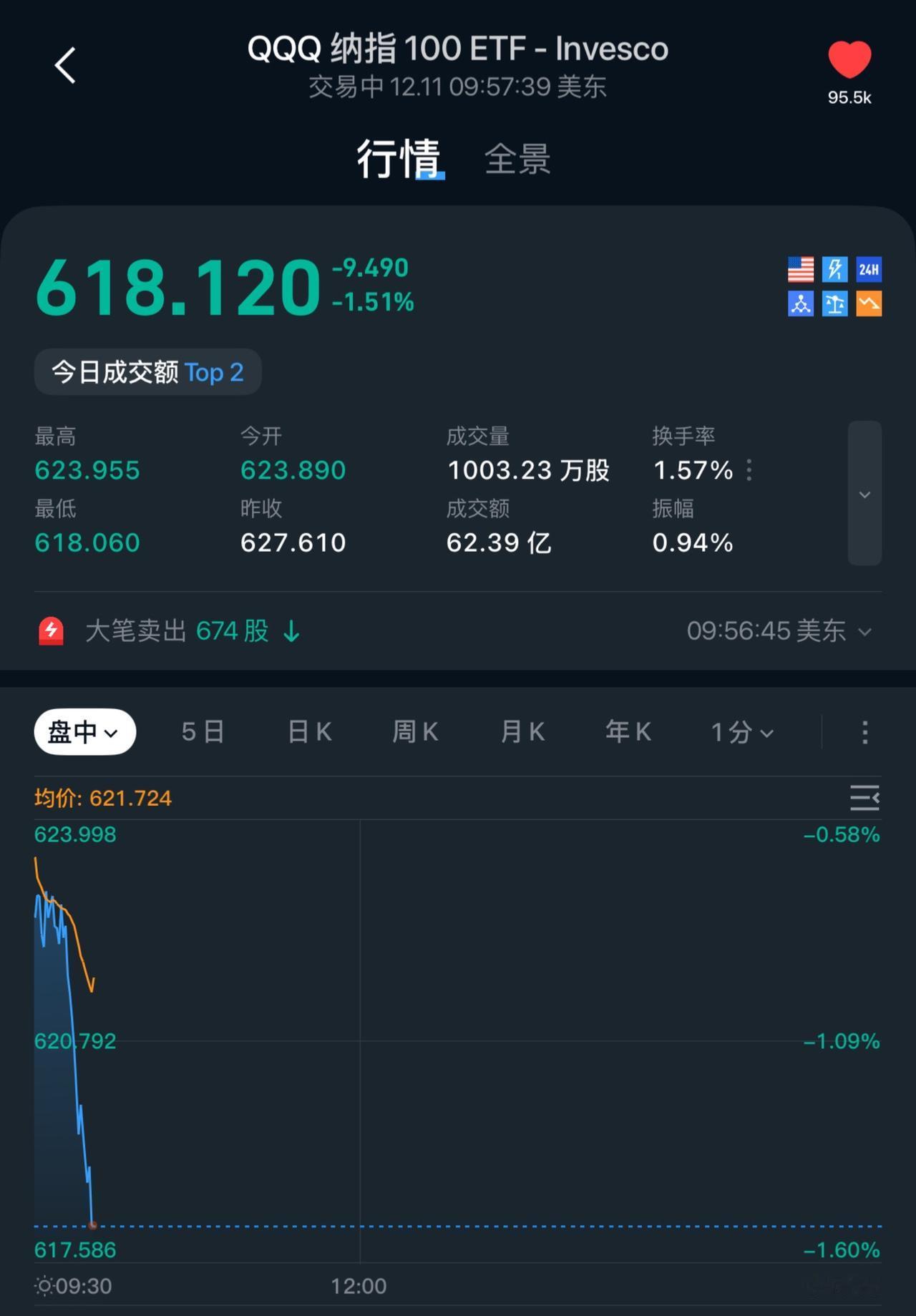Click the red lightning badge beside 大笔卖出
916x1316 pixels.
point(52,630)
